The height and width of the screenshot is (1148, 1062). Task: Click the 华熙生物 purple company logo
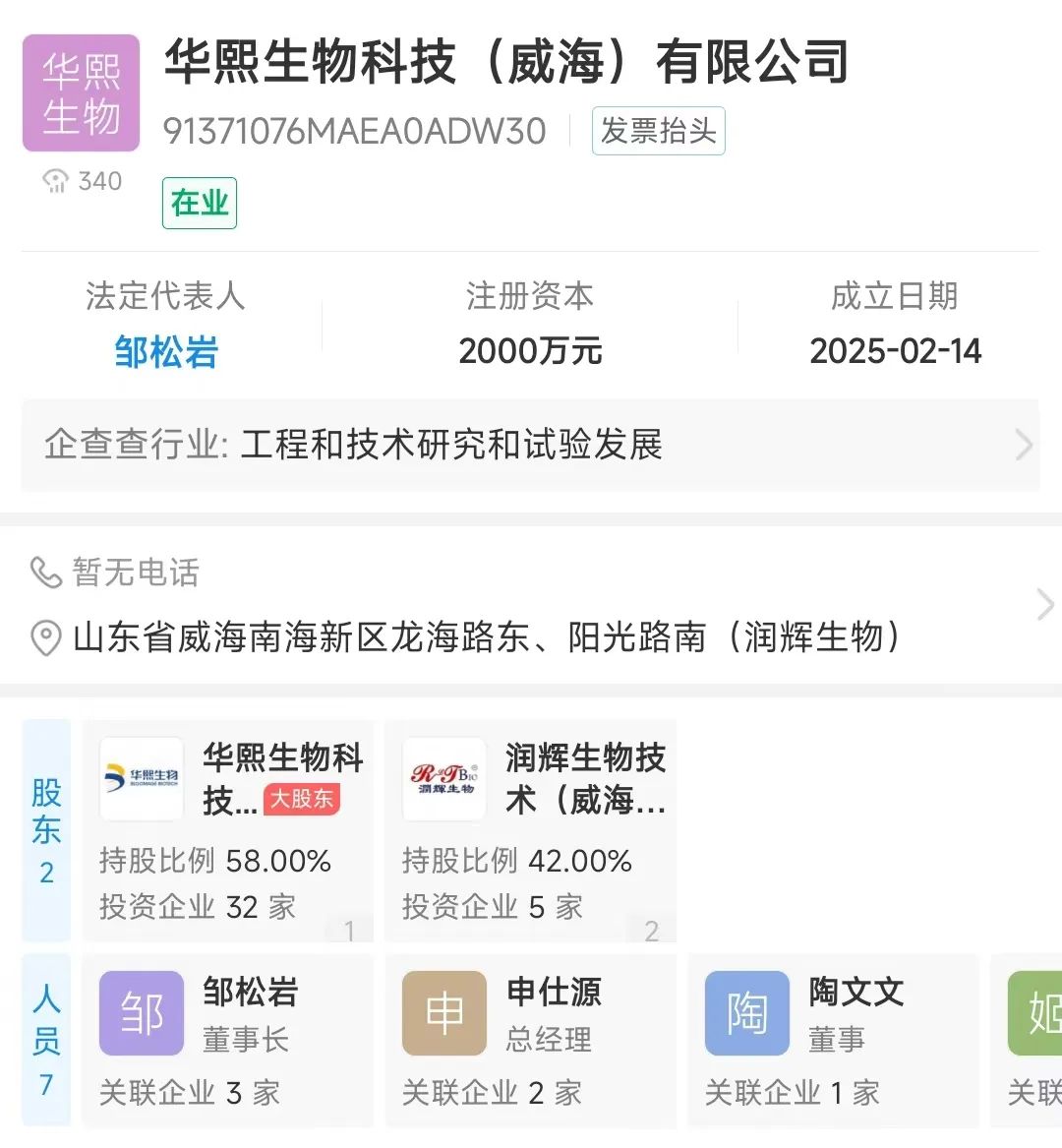(x=80, y=91)
